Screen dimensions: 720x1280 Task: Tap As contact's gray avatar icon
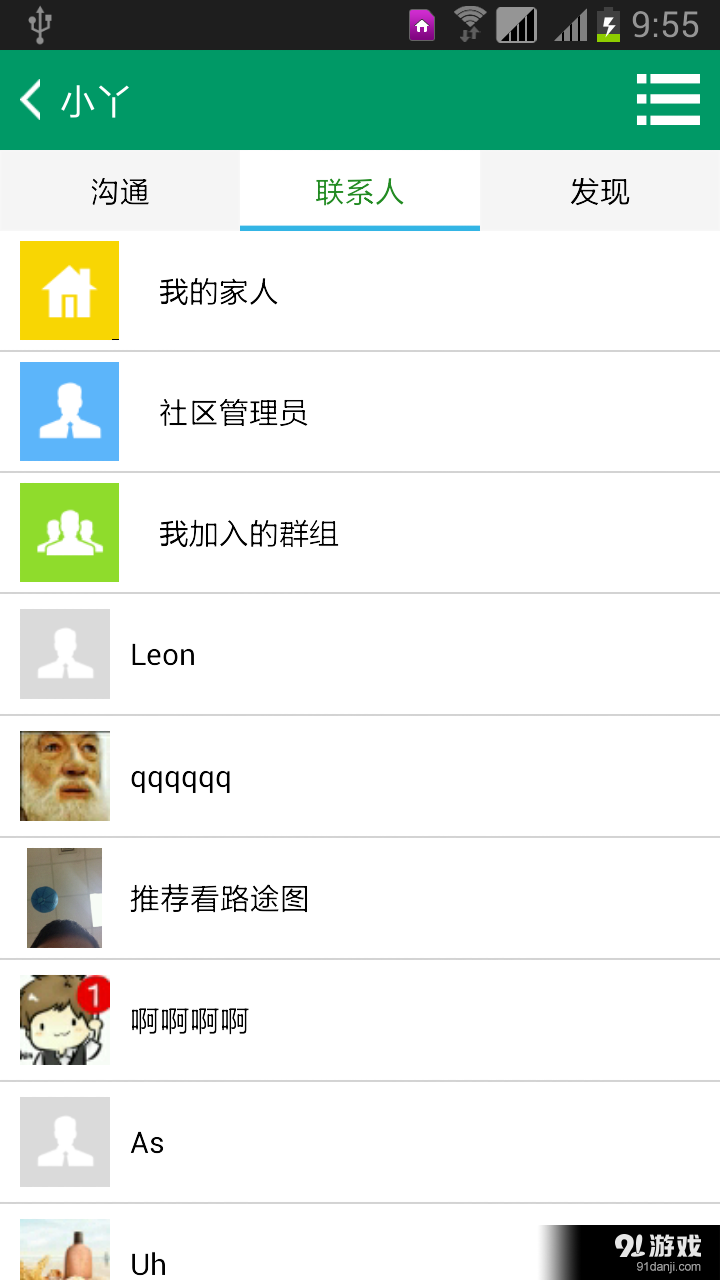pyautogui.click(x=64, y=1142)
